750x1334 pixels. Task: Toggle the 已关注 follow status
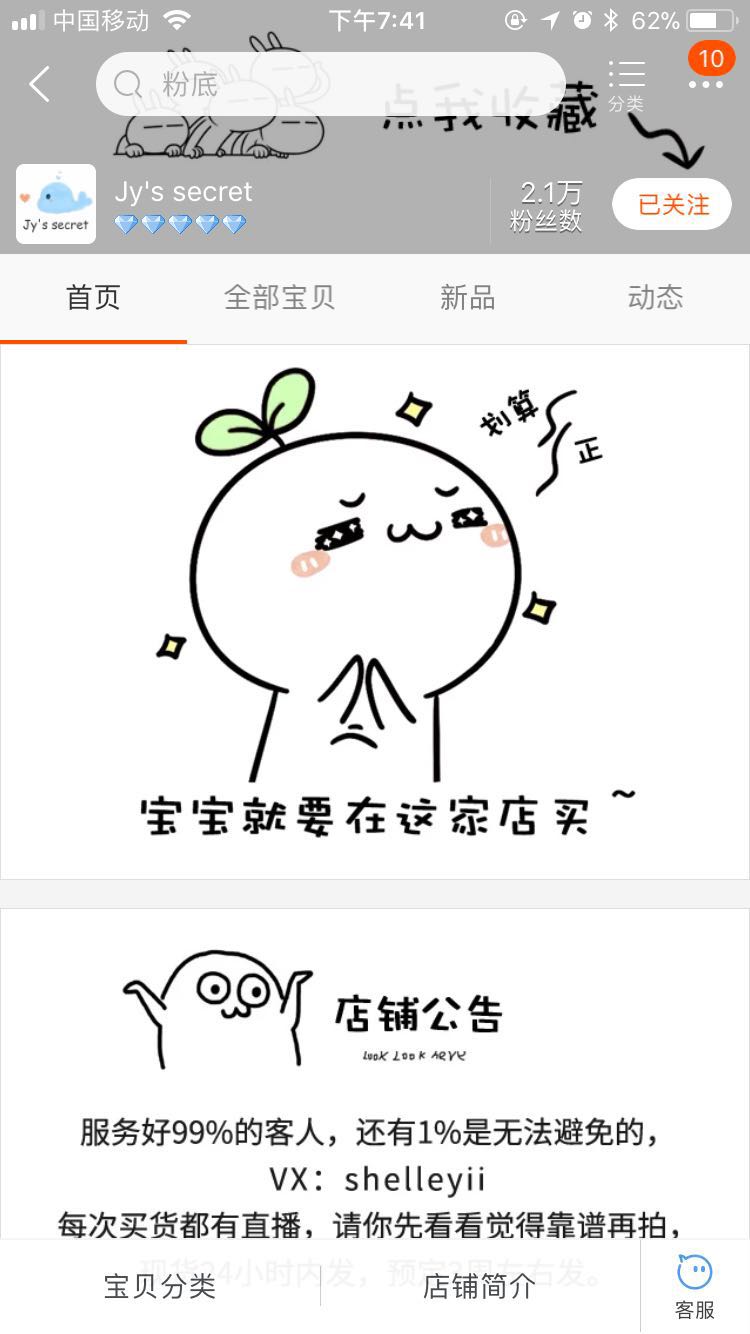671,203
